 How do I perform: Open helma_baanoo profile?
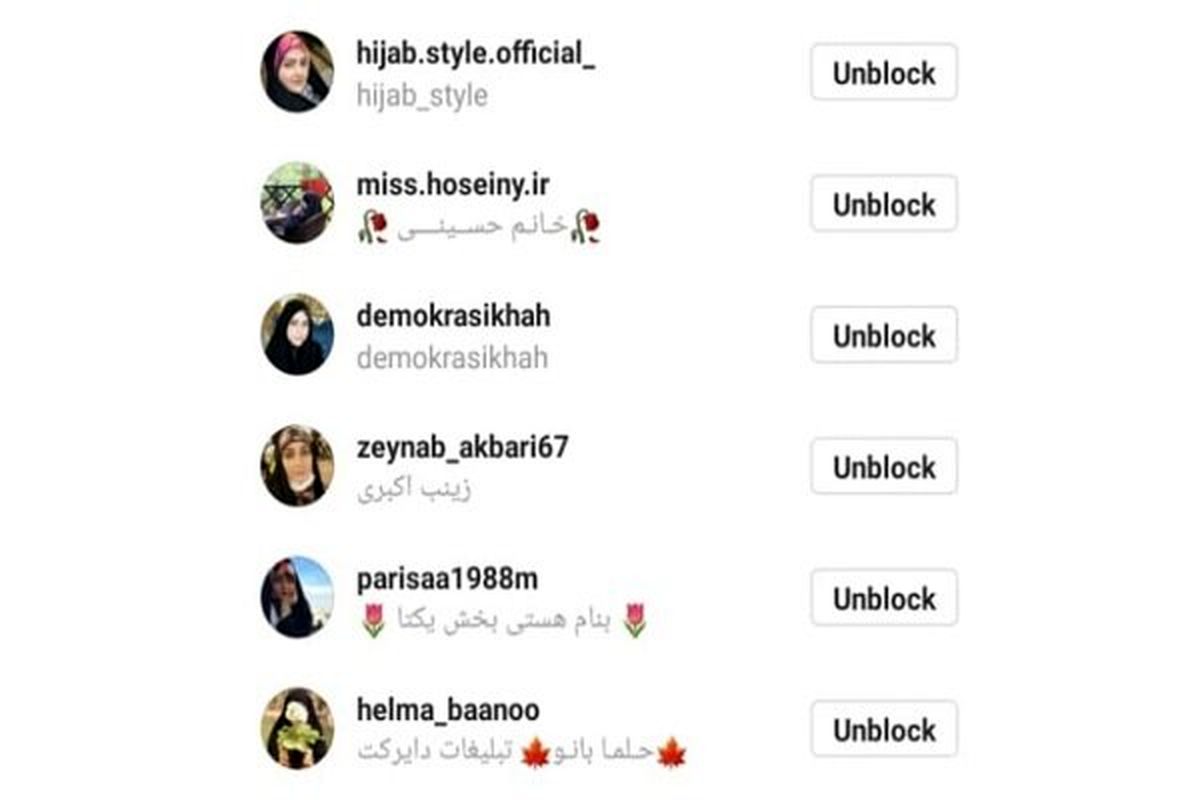[x=447, y=710]
